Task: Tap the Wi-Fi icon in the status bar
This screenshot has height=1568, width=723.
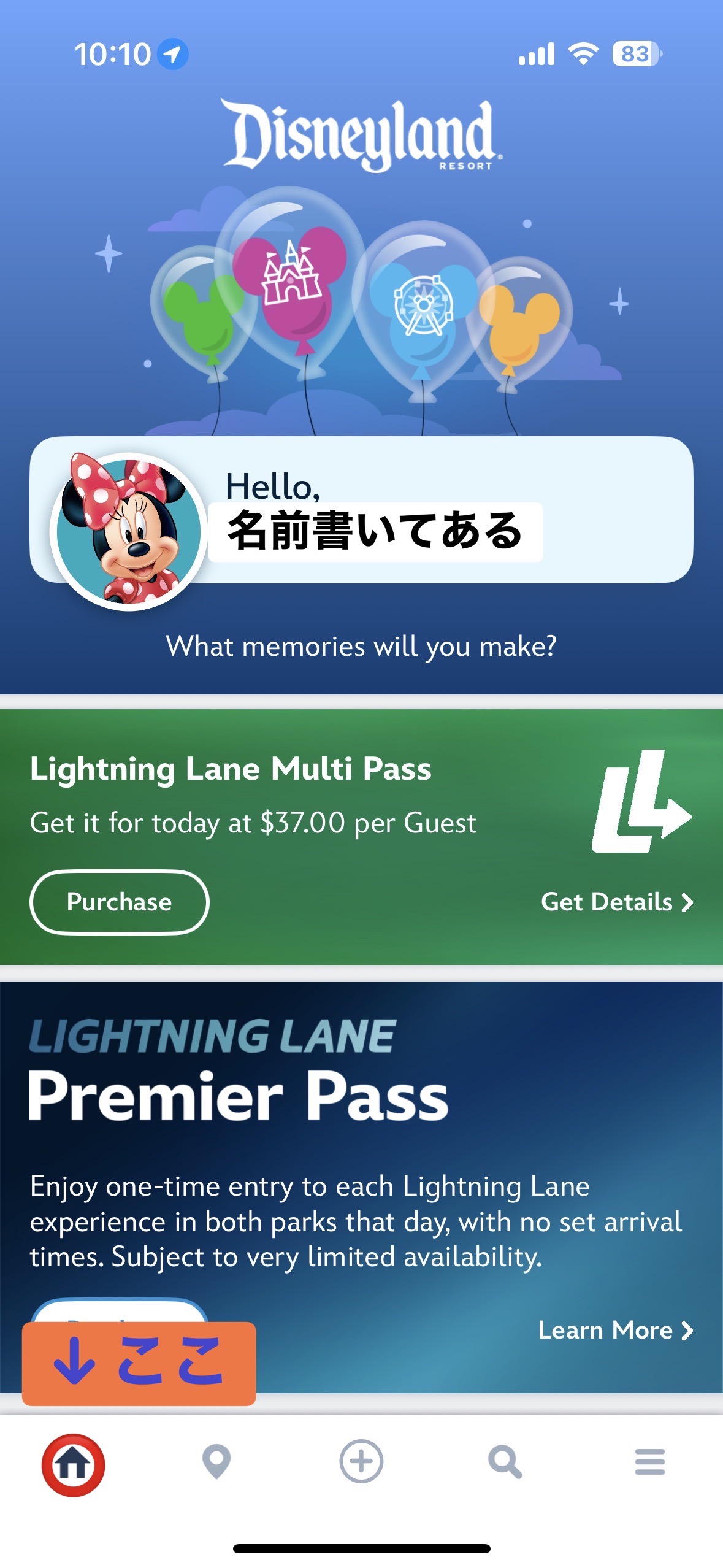Action: click(x=583, y=54)
